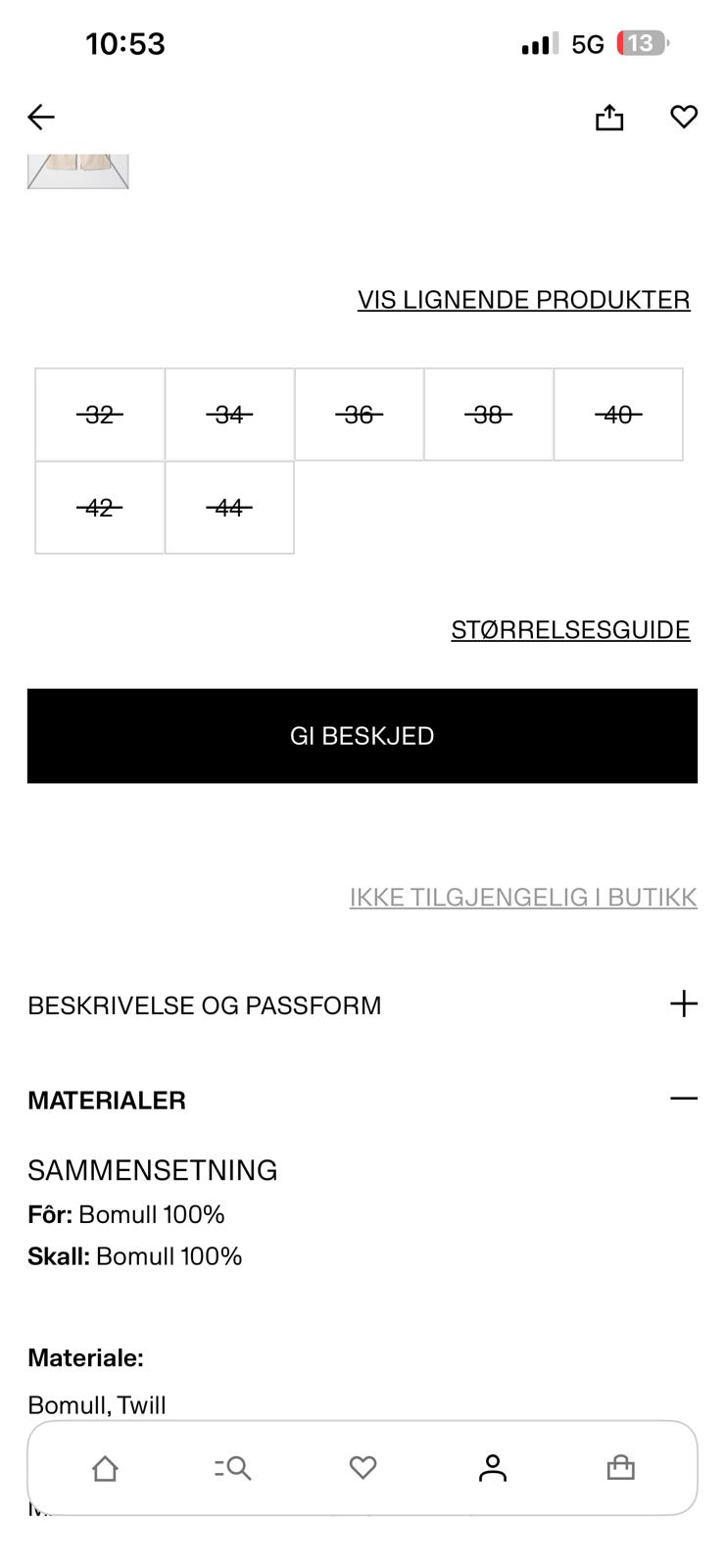This screenshot has height=1568, width=725.
Task: Open your profile account page
Action: pos(493,1467)
